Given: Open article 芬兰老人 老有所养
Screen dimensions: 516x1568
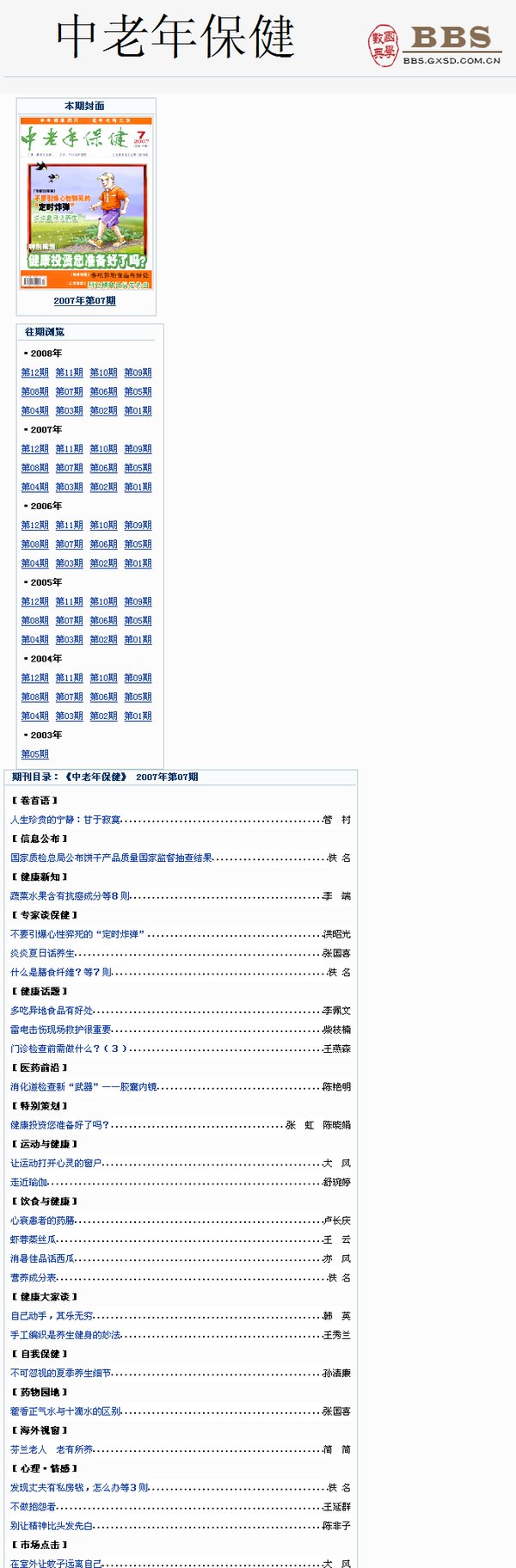Looking at the screenshot, I should pyautogui.click(x=52, y=1449).
